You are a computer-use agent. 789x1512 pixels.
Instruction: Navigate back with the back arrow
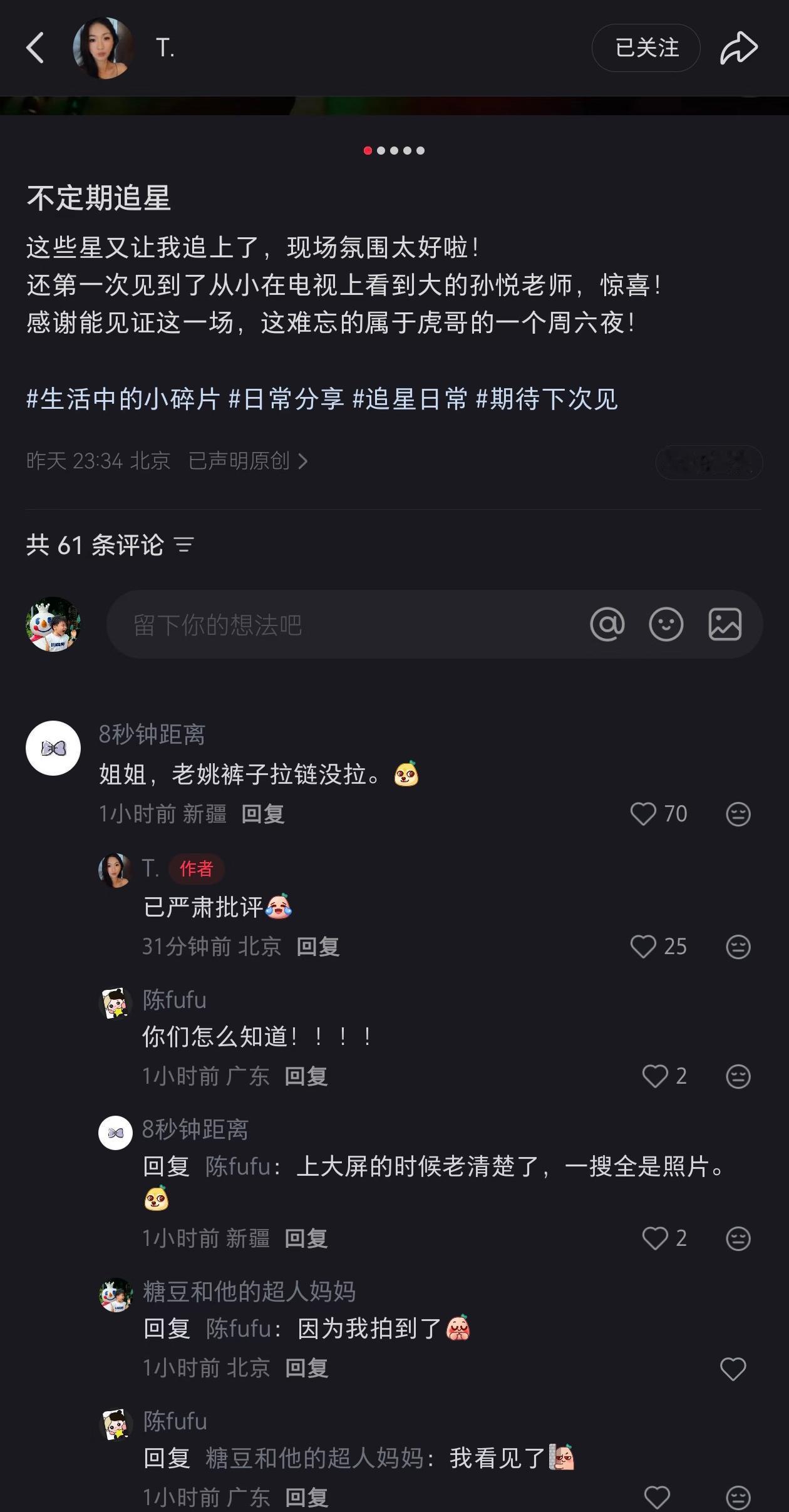coord(36,48)
